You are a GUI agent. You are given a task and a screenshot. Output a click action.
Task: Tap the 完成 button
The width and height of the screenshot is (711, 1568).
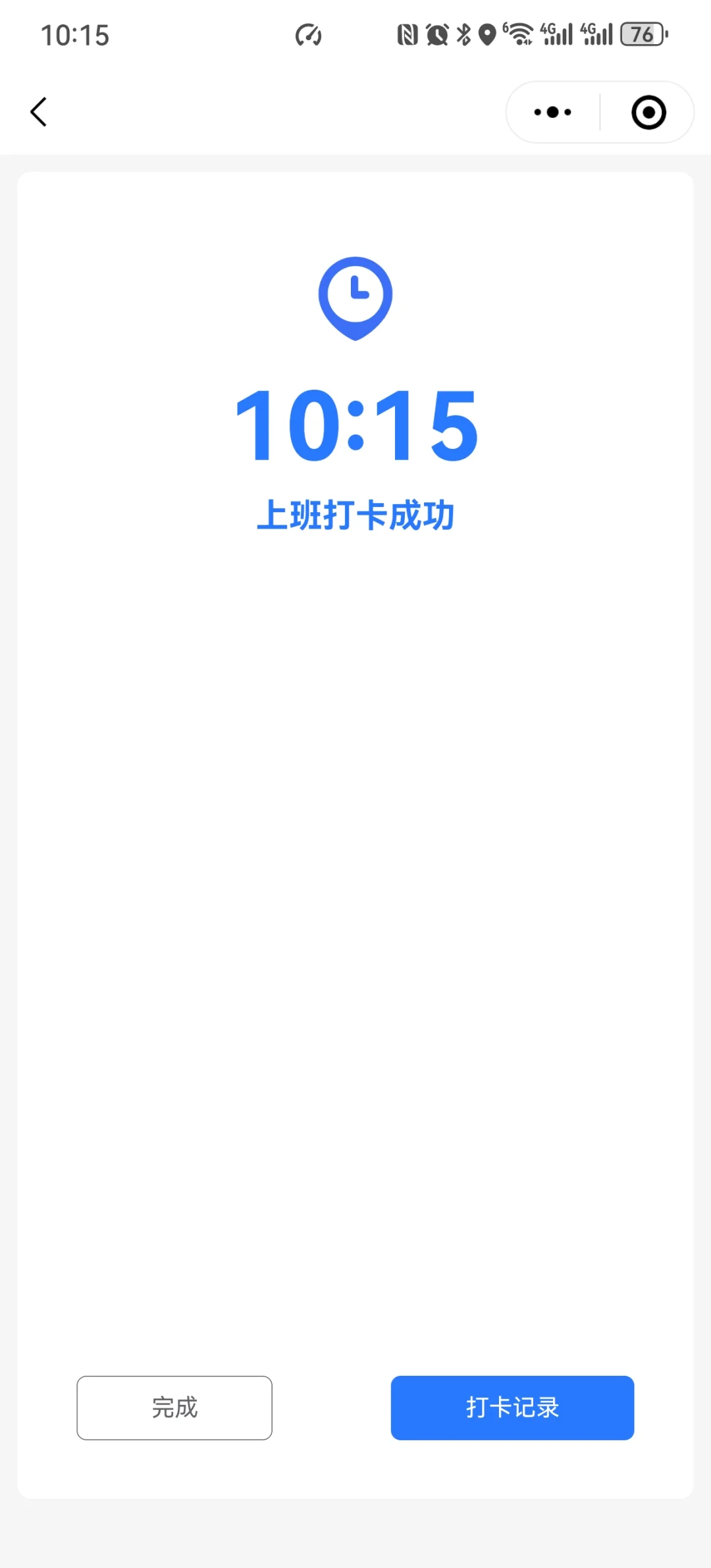pos(174,1407)
